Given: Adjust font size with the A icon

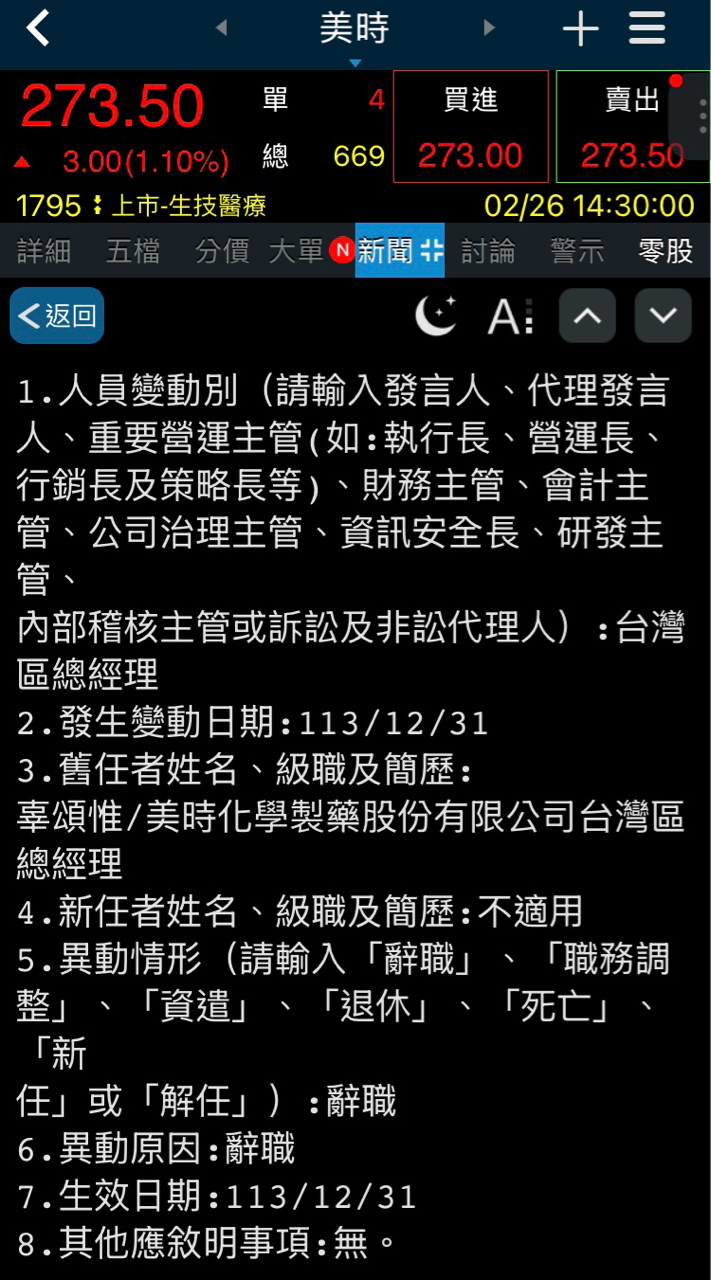Looking at the screenshot, I should point(510,316).
